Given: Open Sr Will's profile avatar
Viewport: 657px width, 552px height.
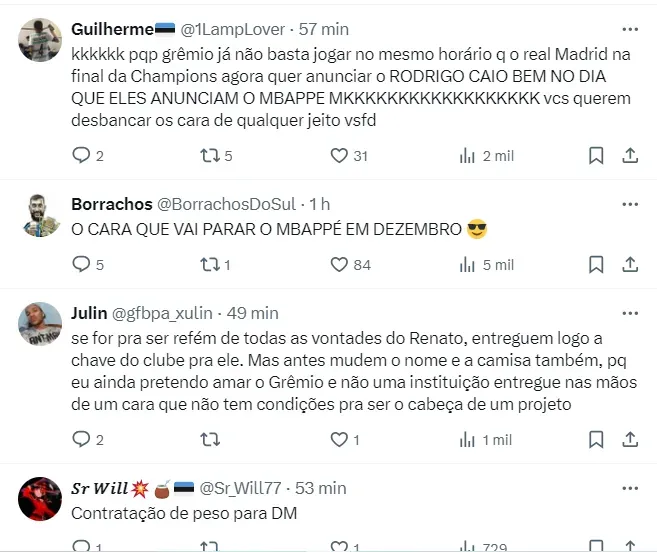Looking at the screenshot, I should (x=41, y=499).
